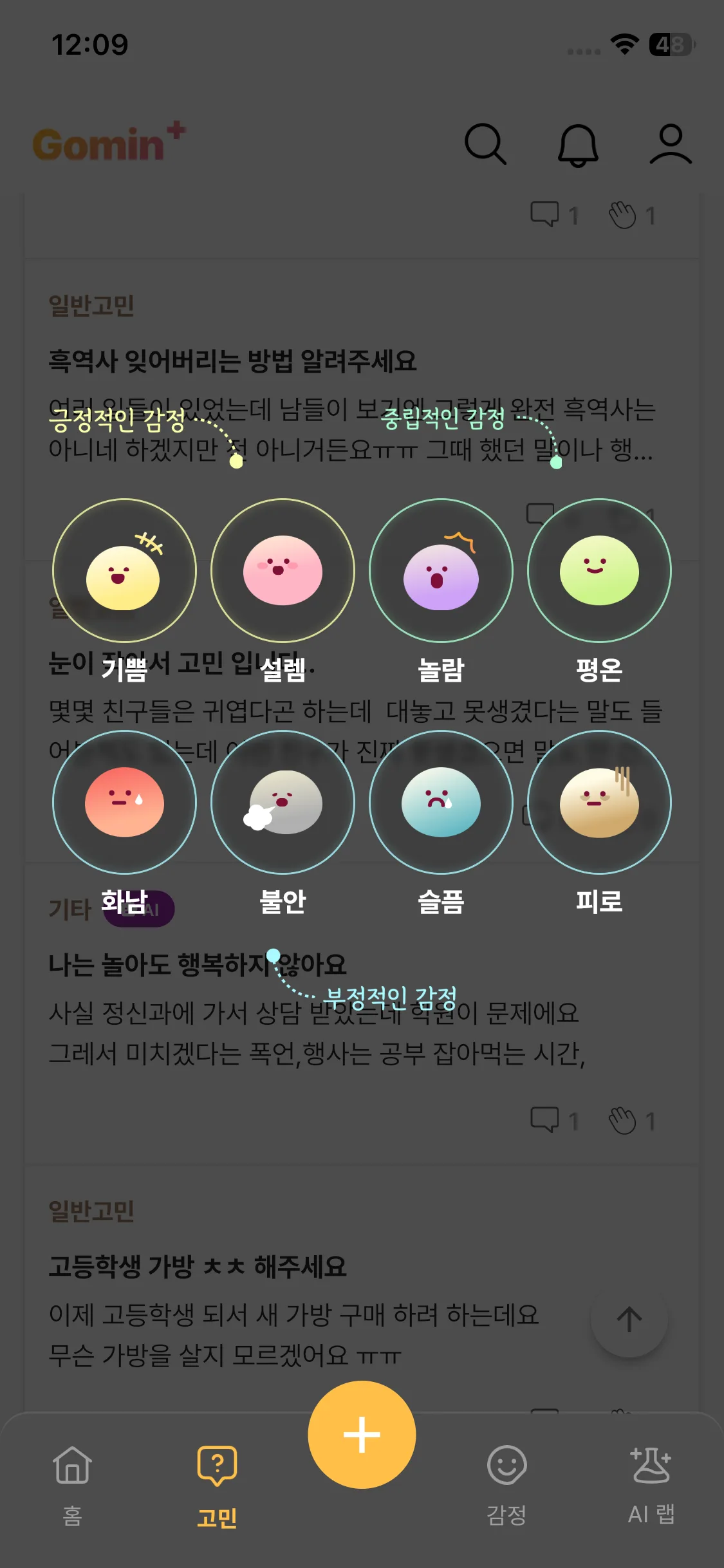The width and height of the screenshot is (724, 1568).
Task: Pick the 불안 emotion
Action: coord(283,802)
